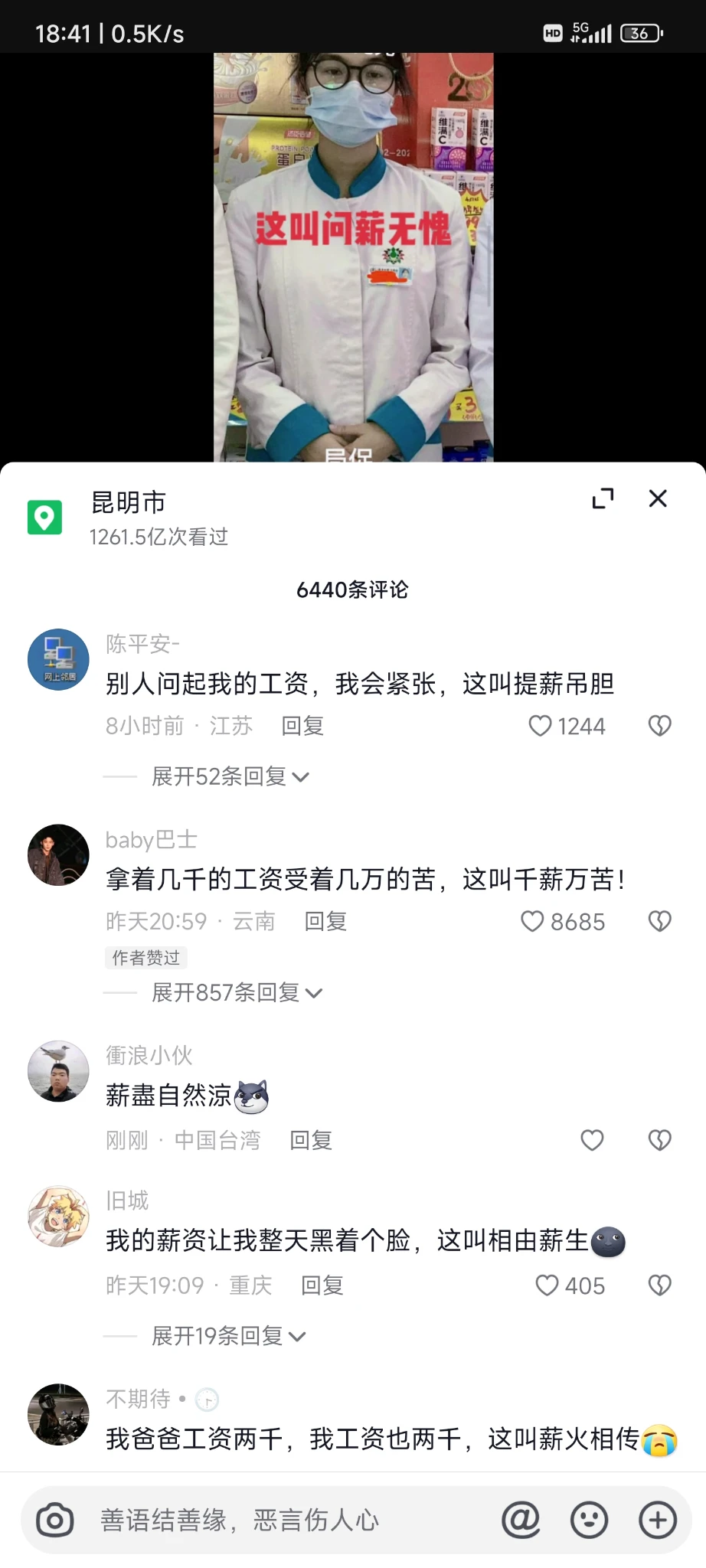Viewport: 706px width, 1568px height.
Task: Open the emoji picker
Action: coord(589,1520)
